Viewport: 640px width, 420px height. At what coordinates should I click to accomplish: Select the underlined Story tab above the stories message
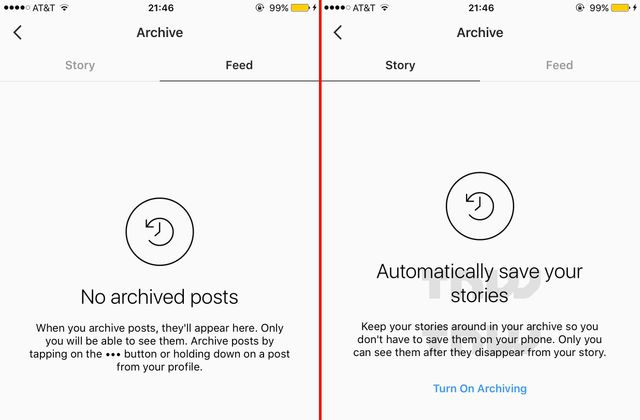[400, 65]
